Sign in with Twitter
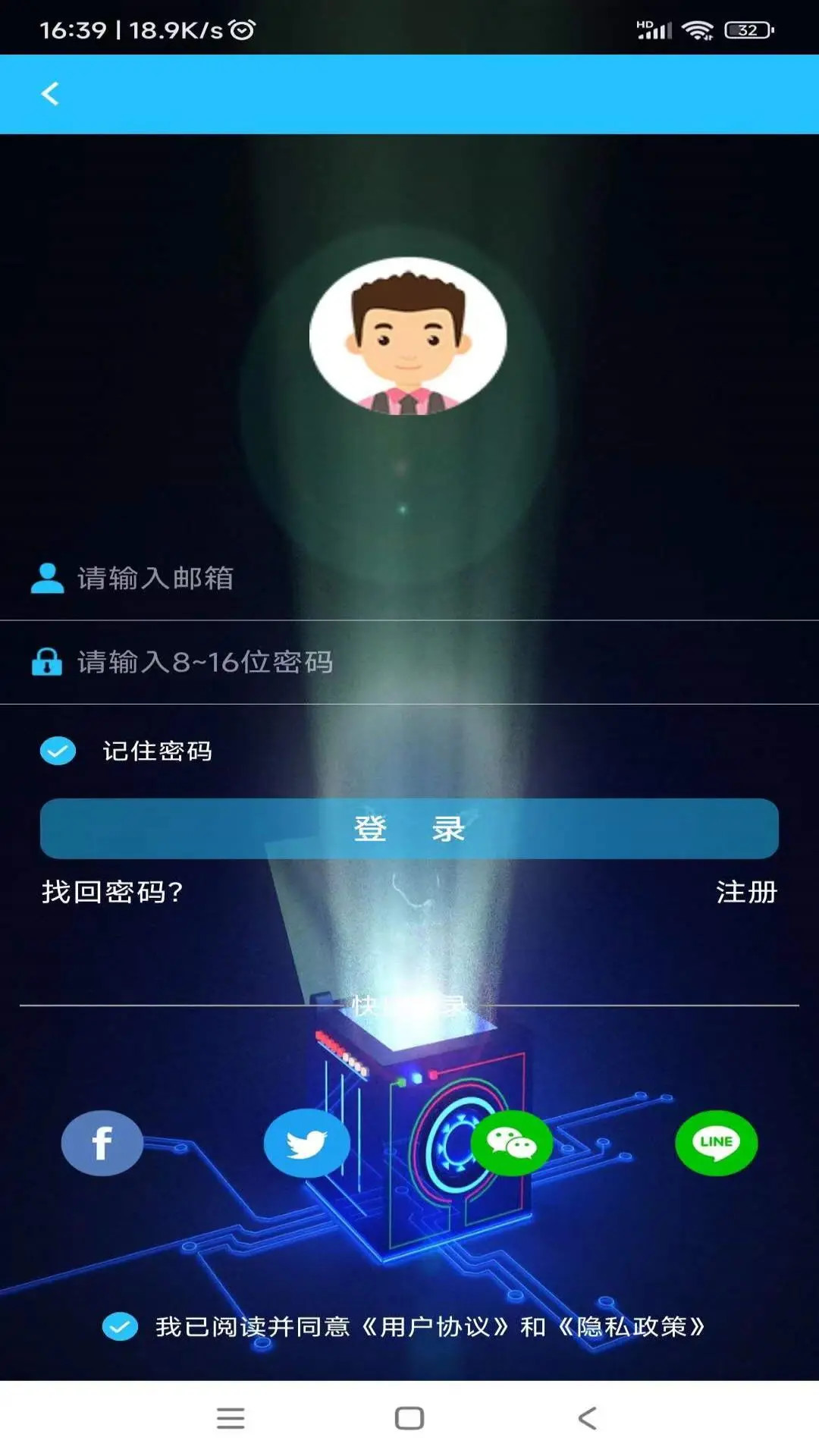The width and height of the screenshot is (819, 1456). coord(307,1143)
